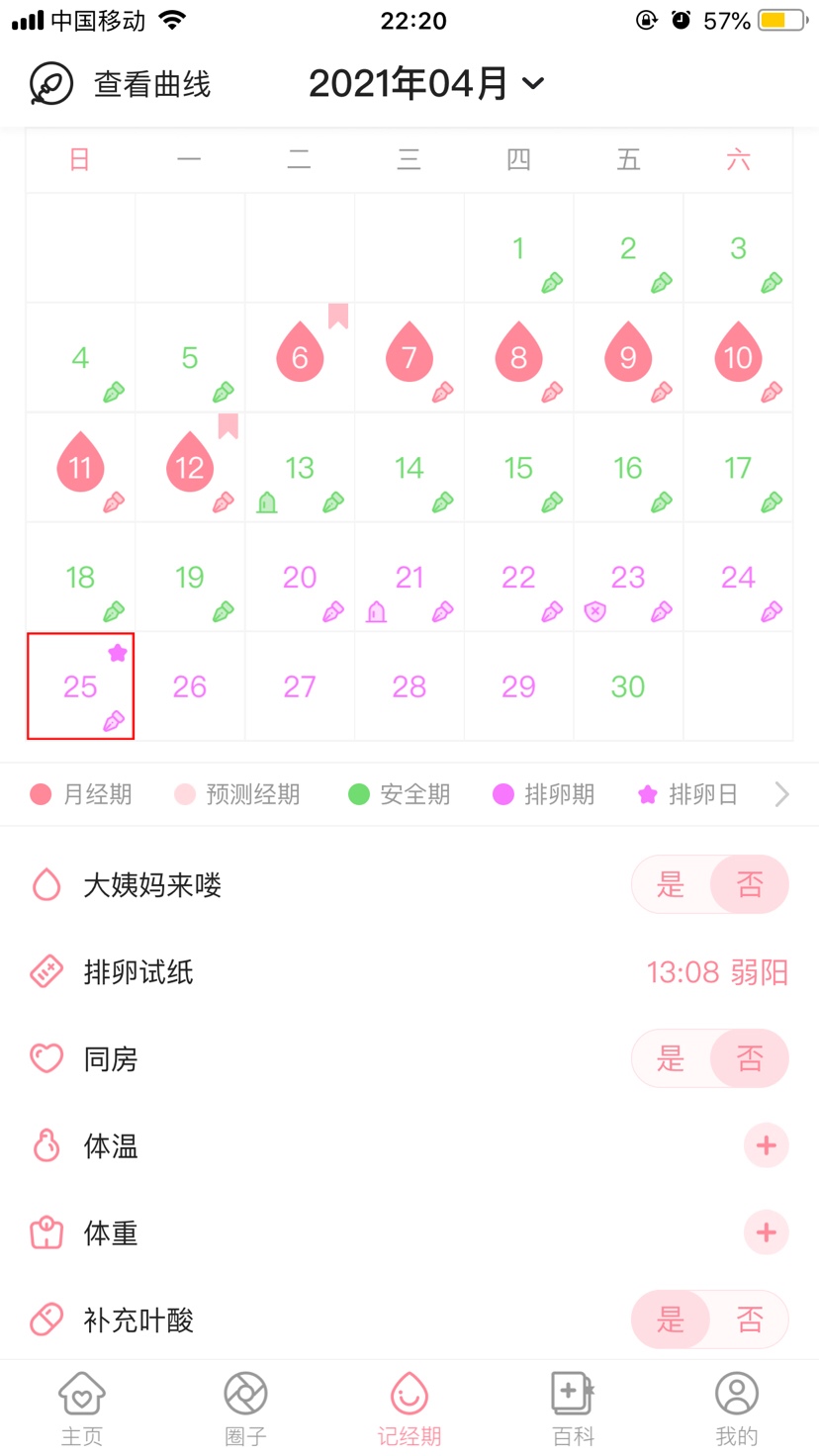Image resolution: width=819 pixels, height=1456 pixels.
Task: Switch to the 百科 tab
Action: (573, 1409)
